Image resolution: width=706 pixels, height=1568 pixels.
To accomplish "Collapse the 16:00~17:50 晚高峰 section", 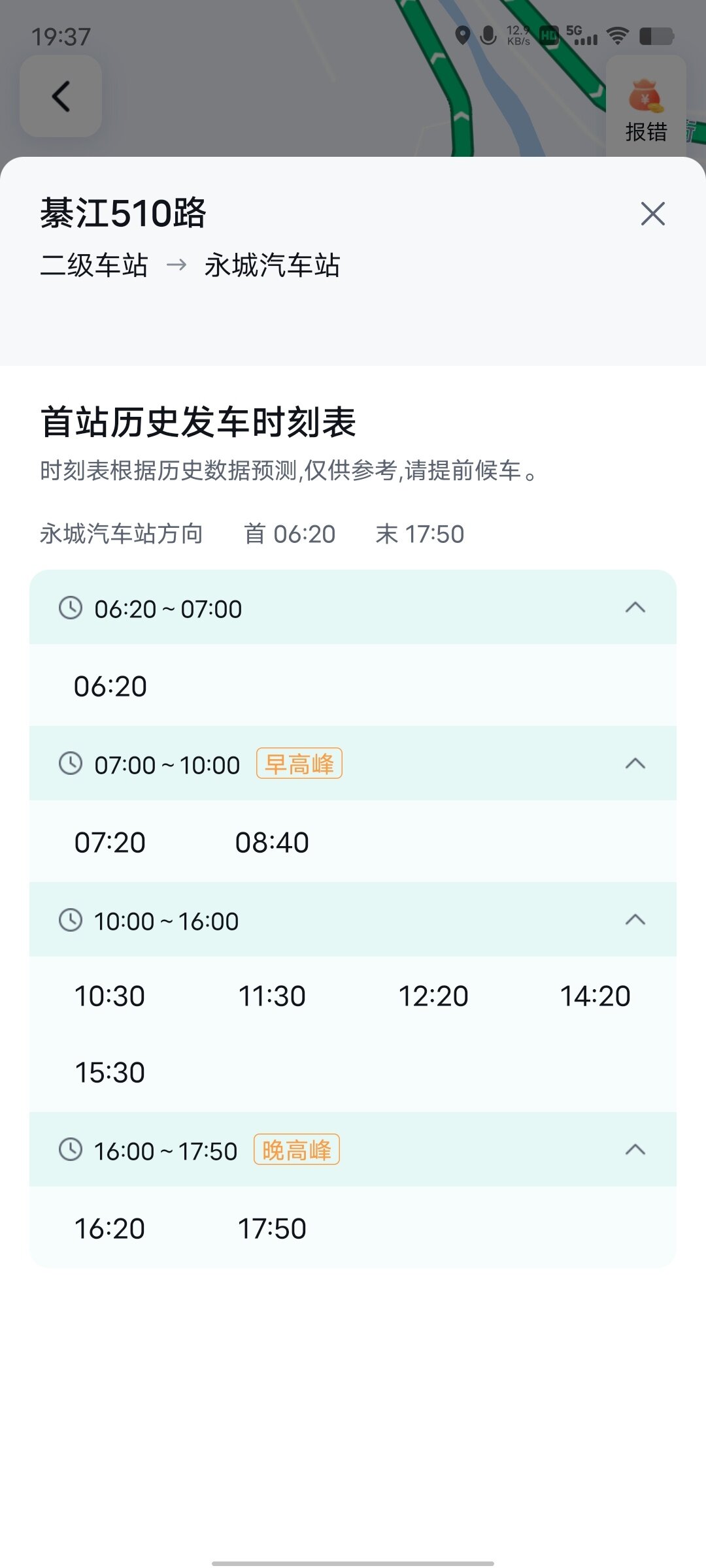I will (353, 1150).
